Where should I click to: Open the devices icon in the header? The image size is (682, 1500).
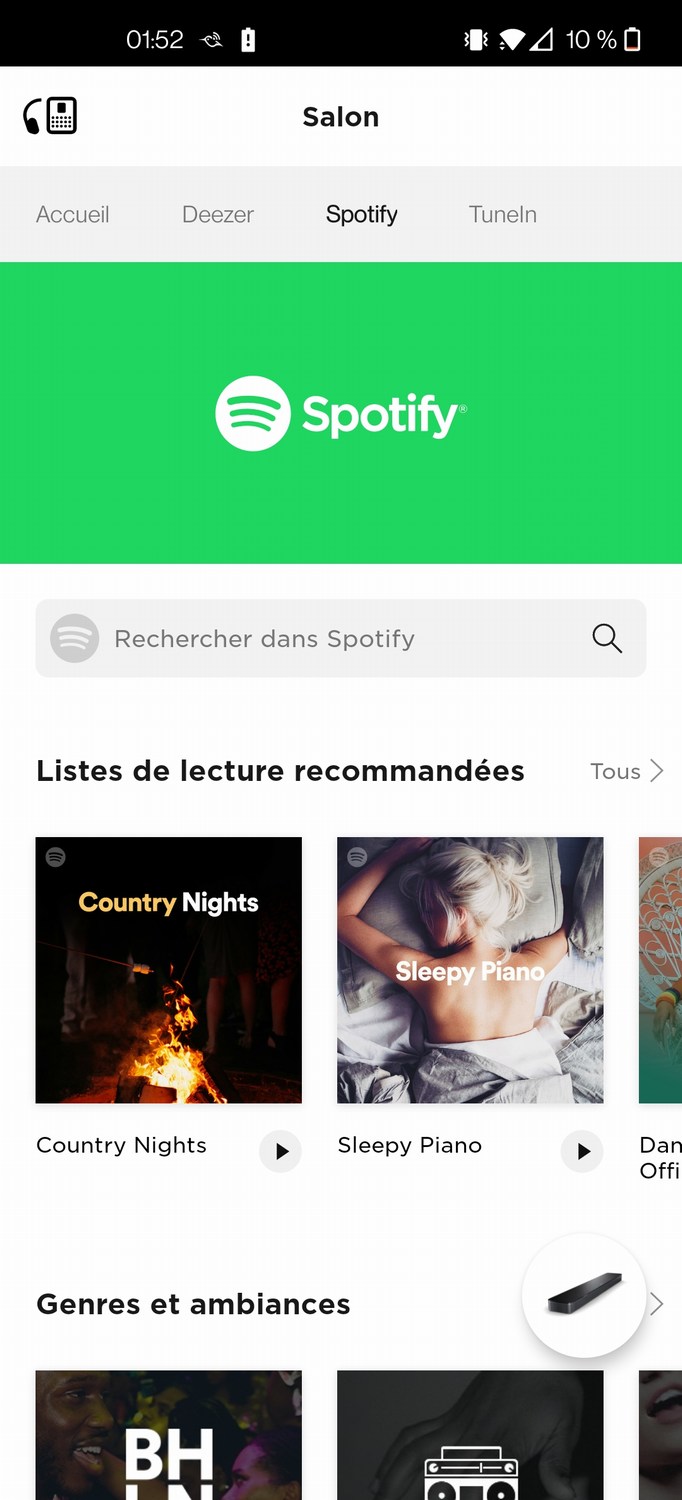(x=50, y=116)
